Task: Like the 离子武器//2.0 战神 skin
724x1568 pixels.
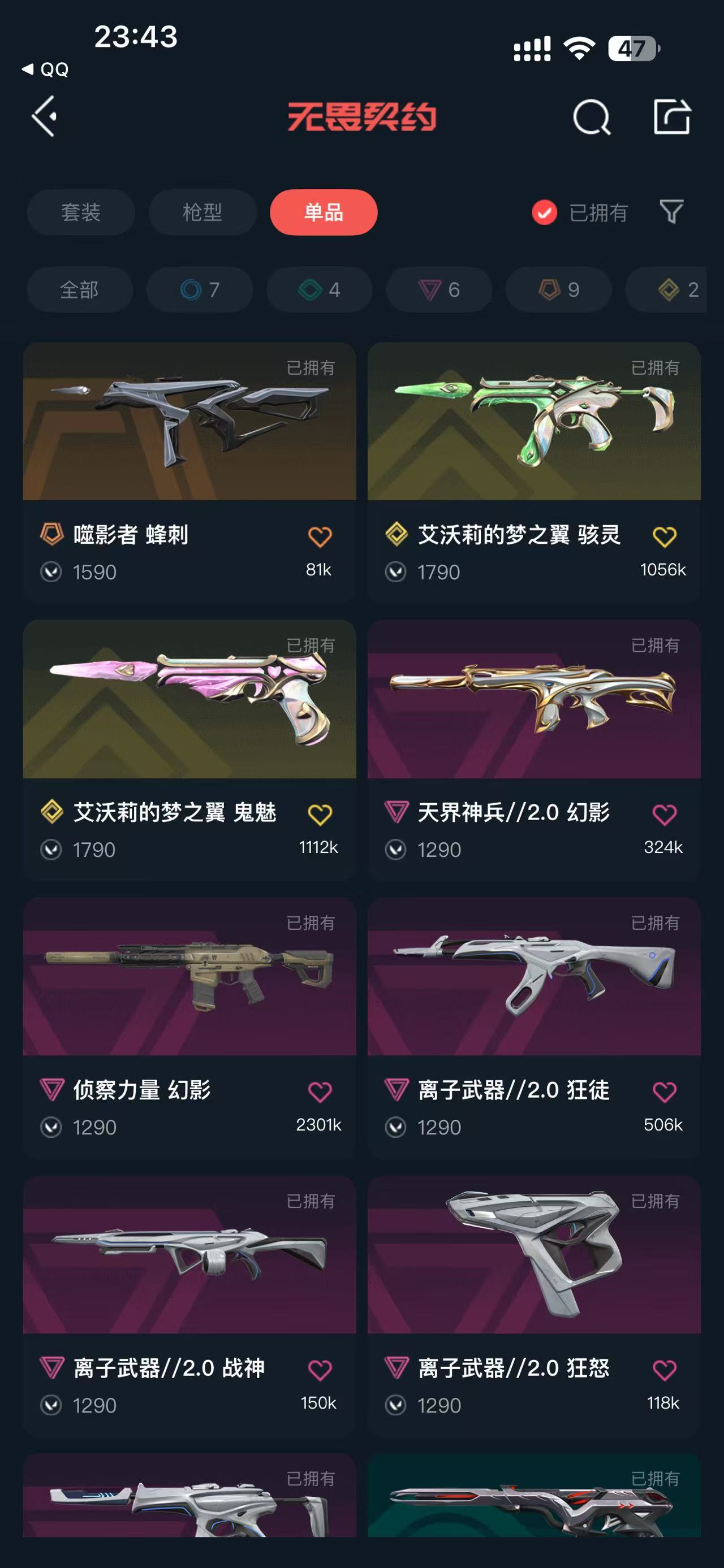Action: tap(320, 1370)
